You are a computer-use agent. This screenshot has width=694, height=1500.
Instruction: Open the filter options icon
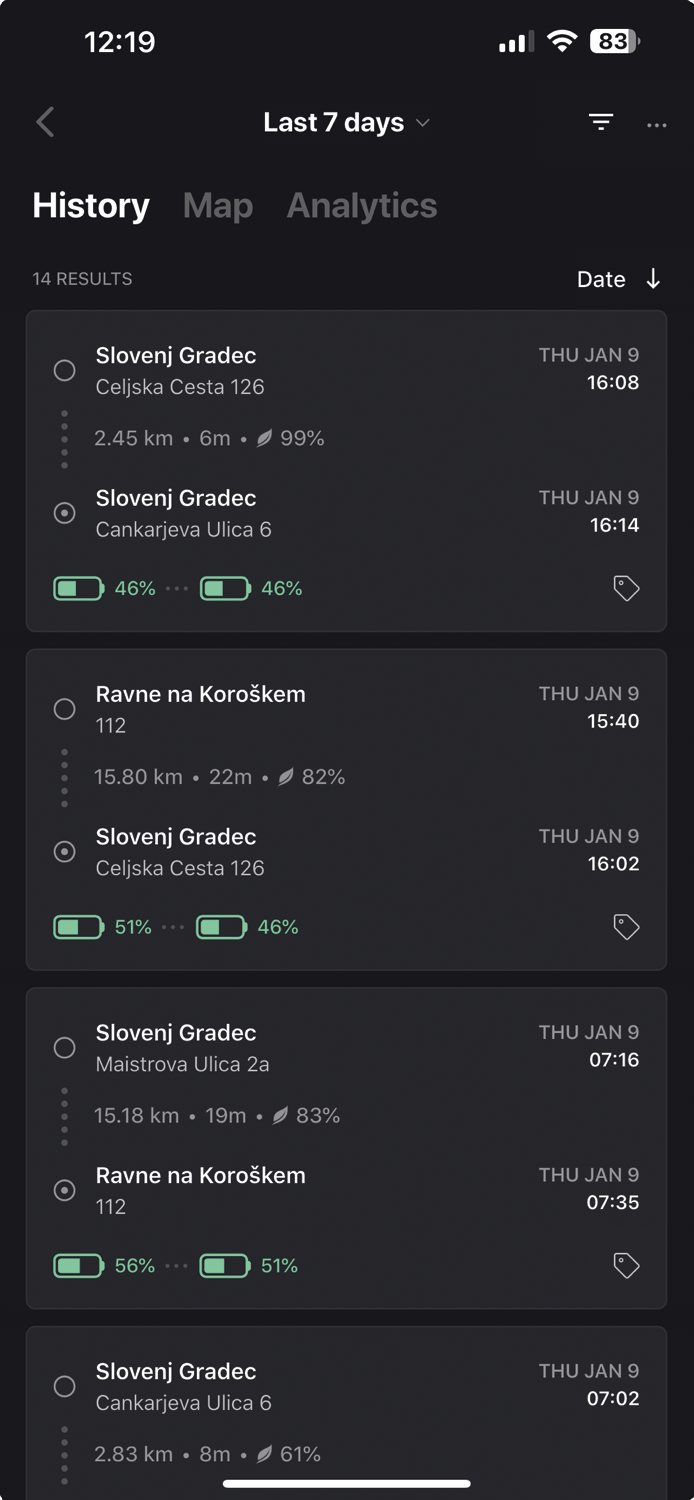coord(600,122)
